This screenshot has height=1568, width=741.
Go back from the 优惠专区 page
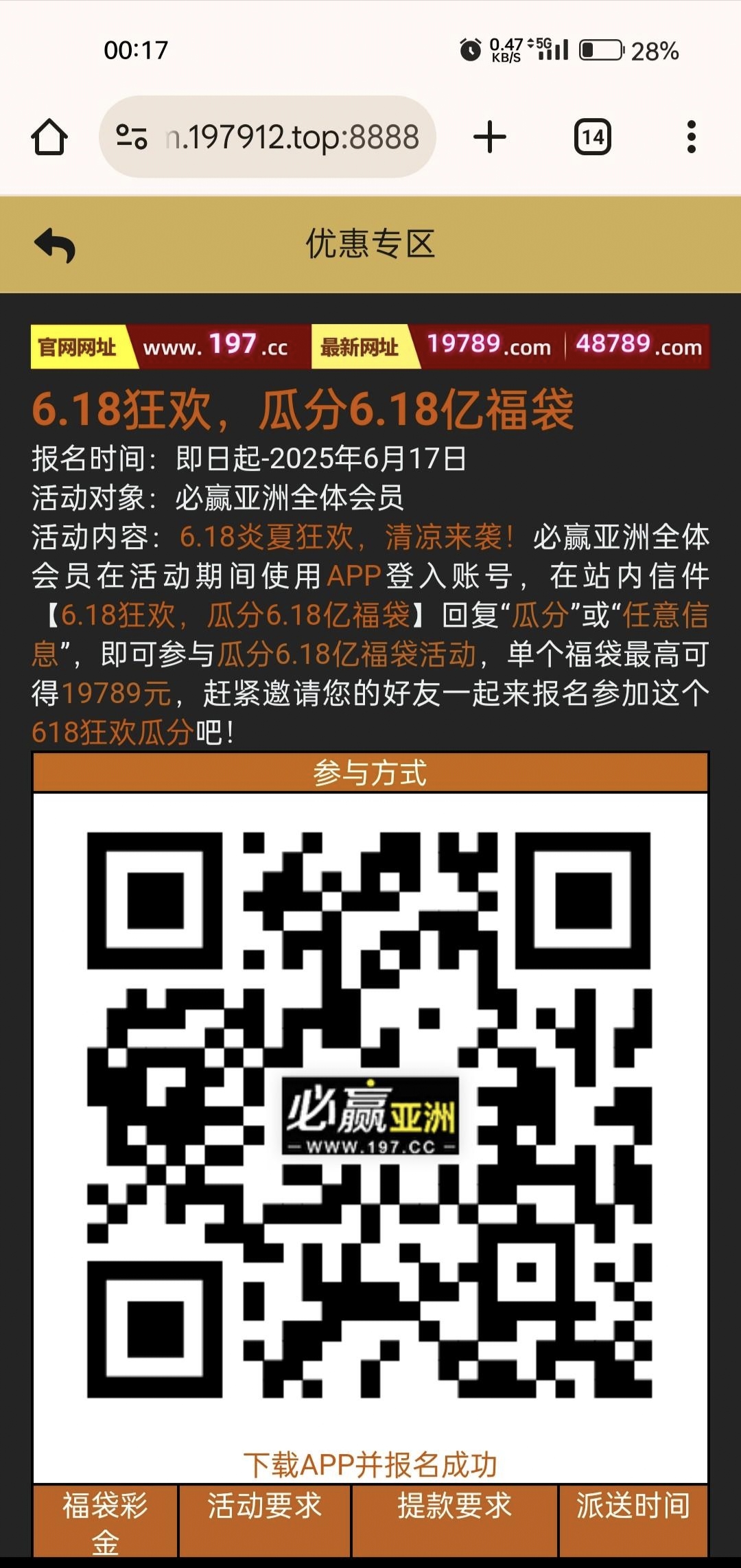[x=55, y=245]
